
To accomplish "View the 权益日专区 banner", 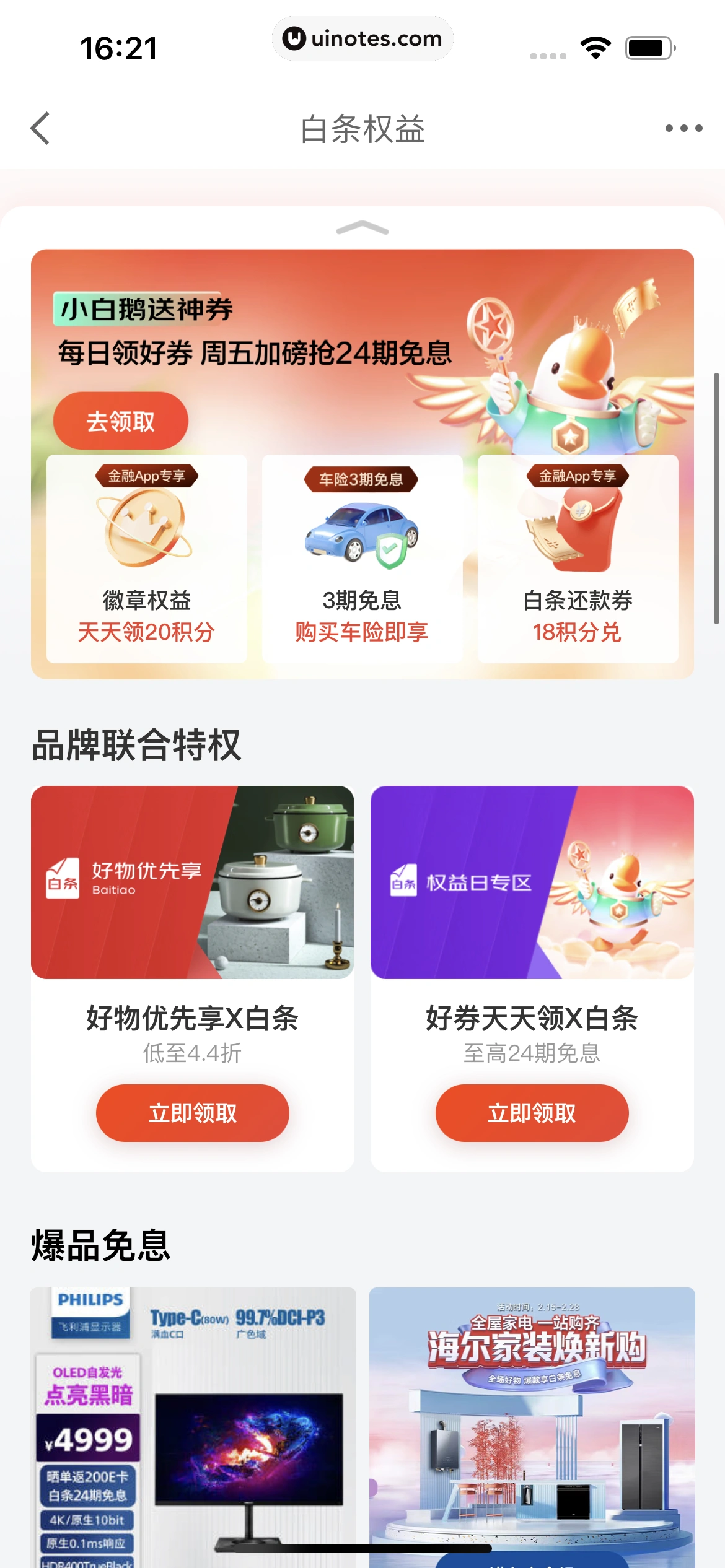I will click(x=532, y=882).
